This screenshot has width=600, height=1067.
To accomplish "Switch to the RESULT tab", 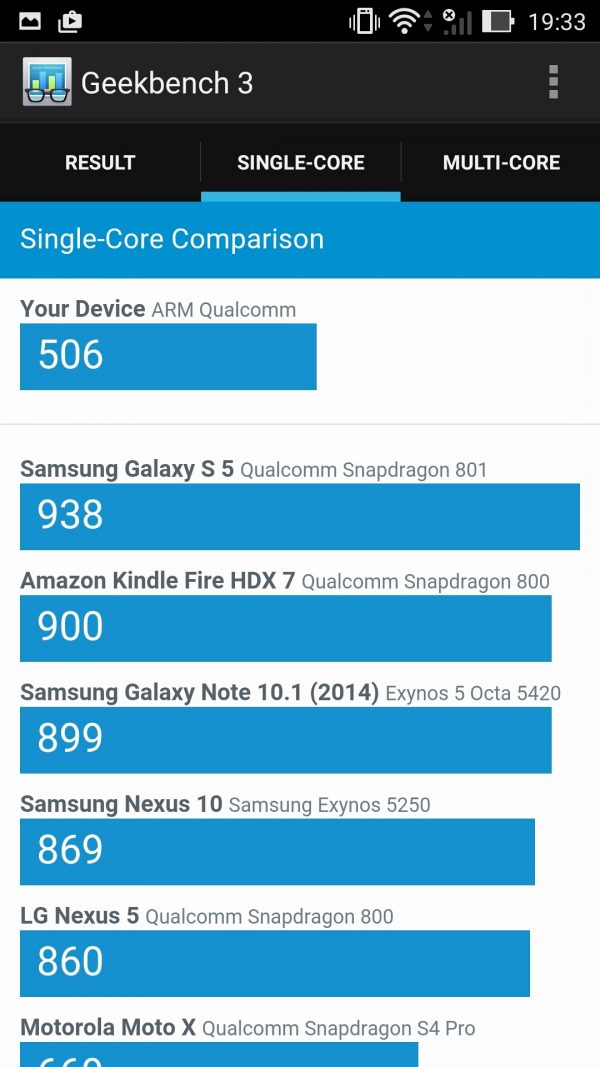I will point(100,163).
